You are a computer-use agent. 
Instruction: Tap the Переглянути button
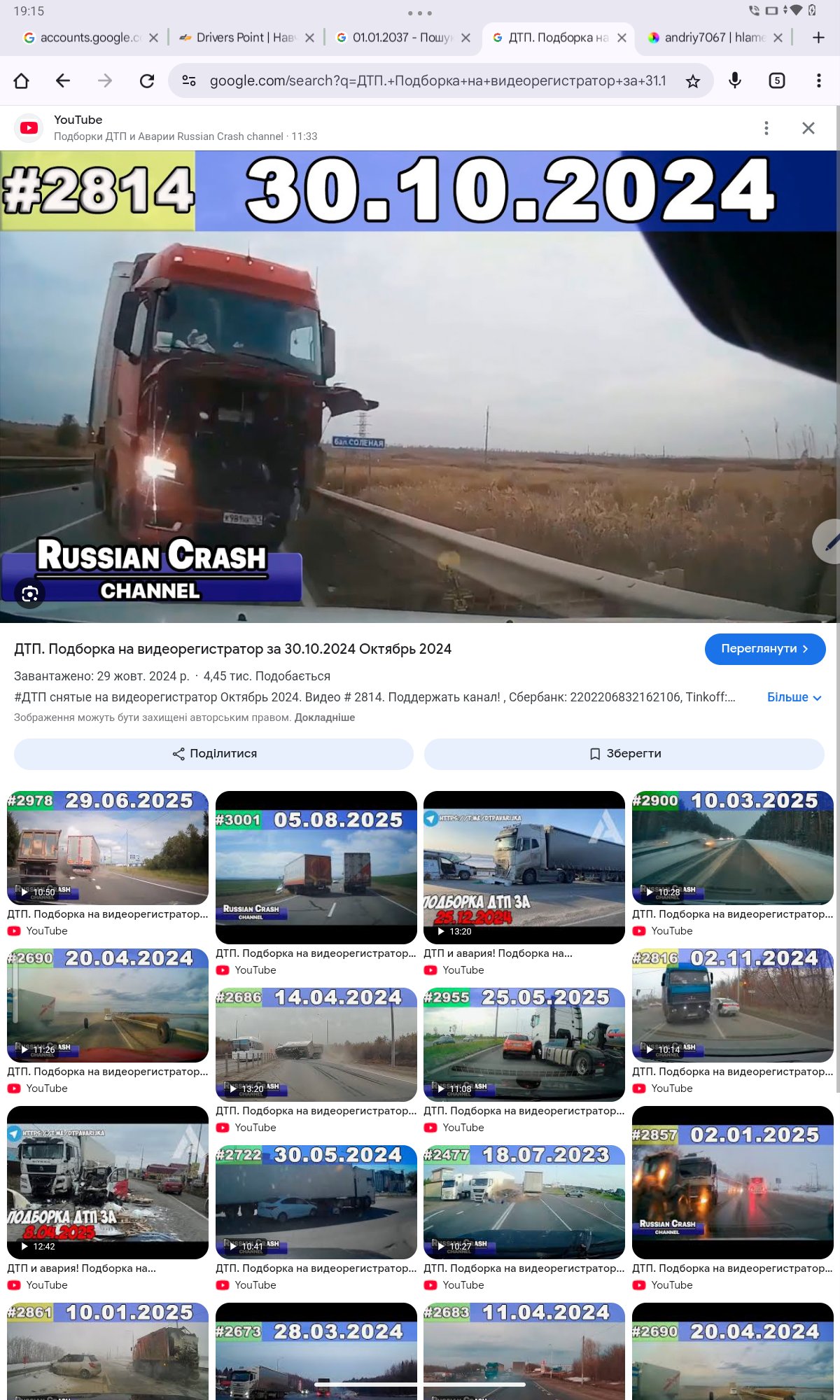coord(765,649)
